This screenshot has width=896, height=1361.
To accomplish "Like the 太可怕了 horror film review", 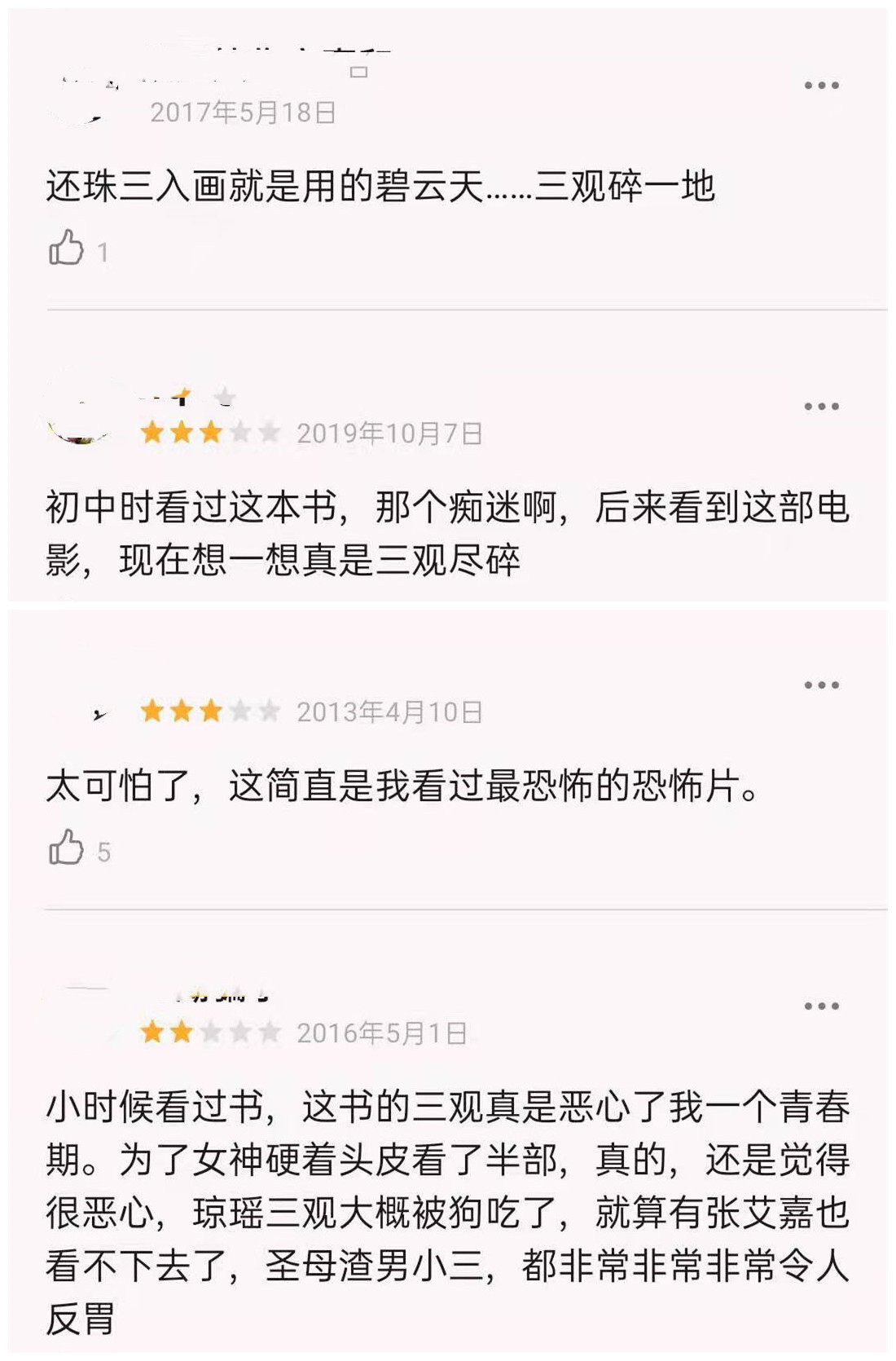I will [x=67, y=848].
